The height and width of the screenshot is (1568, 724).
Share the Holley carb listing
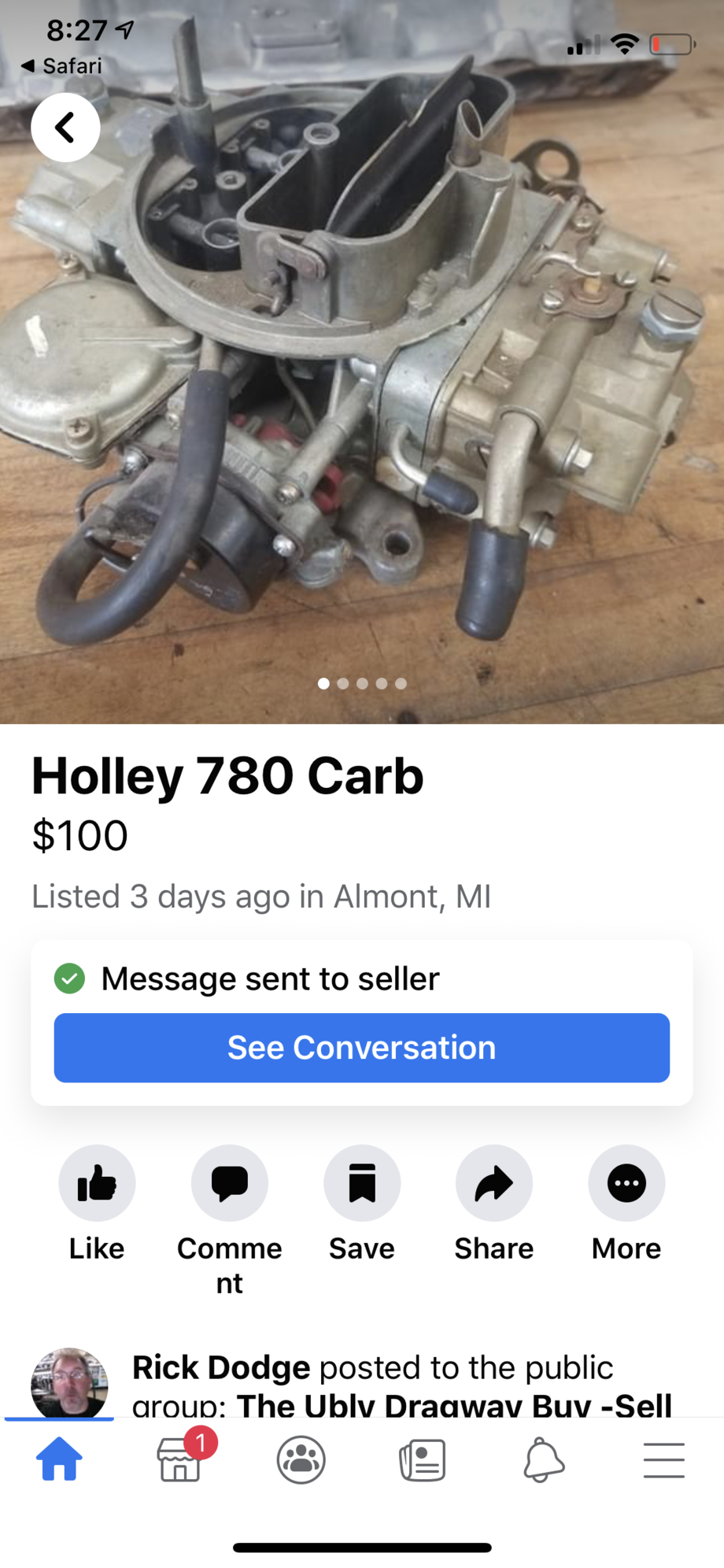tap(494, 1183)
